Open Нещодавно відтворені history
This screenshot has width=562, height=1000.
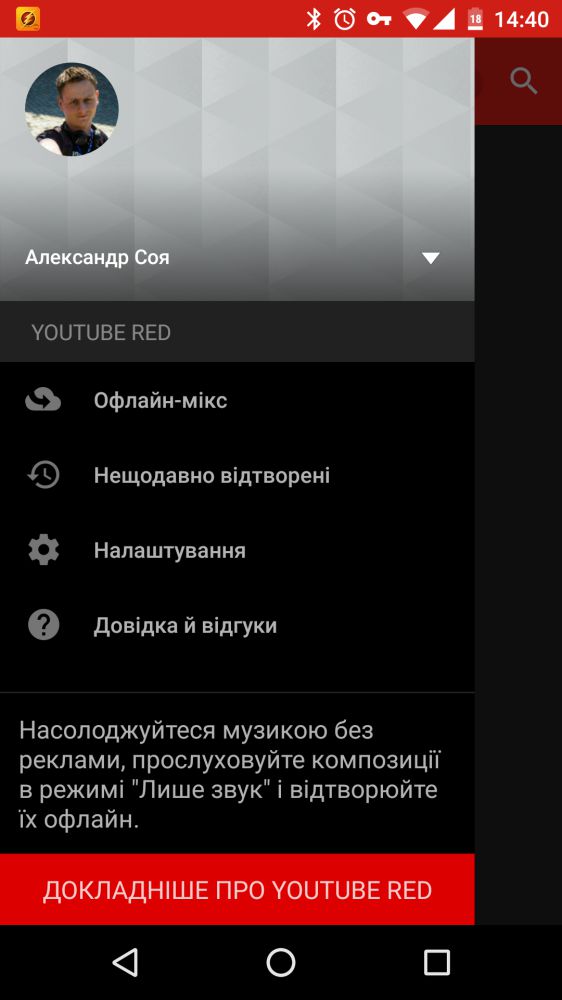pyautogui.click(x=237, y=475)
